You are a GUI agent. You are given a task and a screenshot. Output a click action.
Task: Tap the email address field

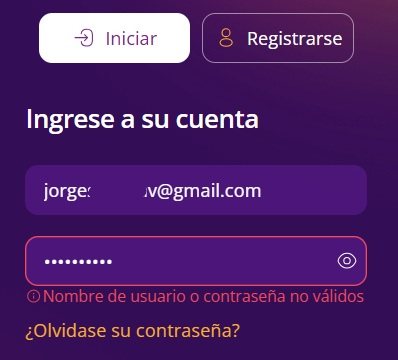coord(196,190)
